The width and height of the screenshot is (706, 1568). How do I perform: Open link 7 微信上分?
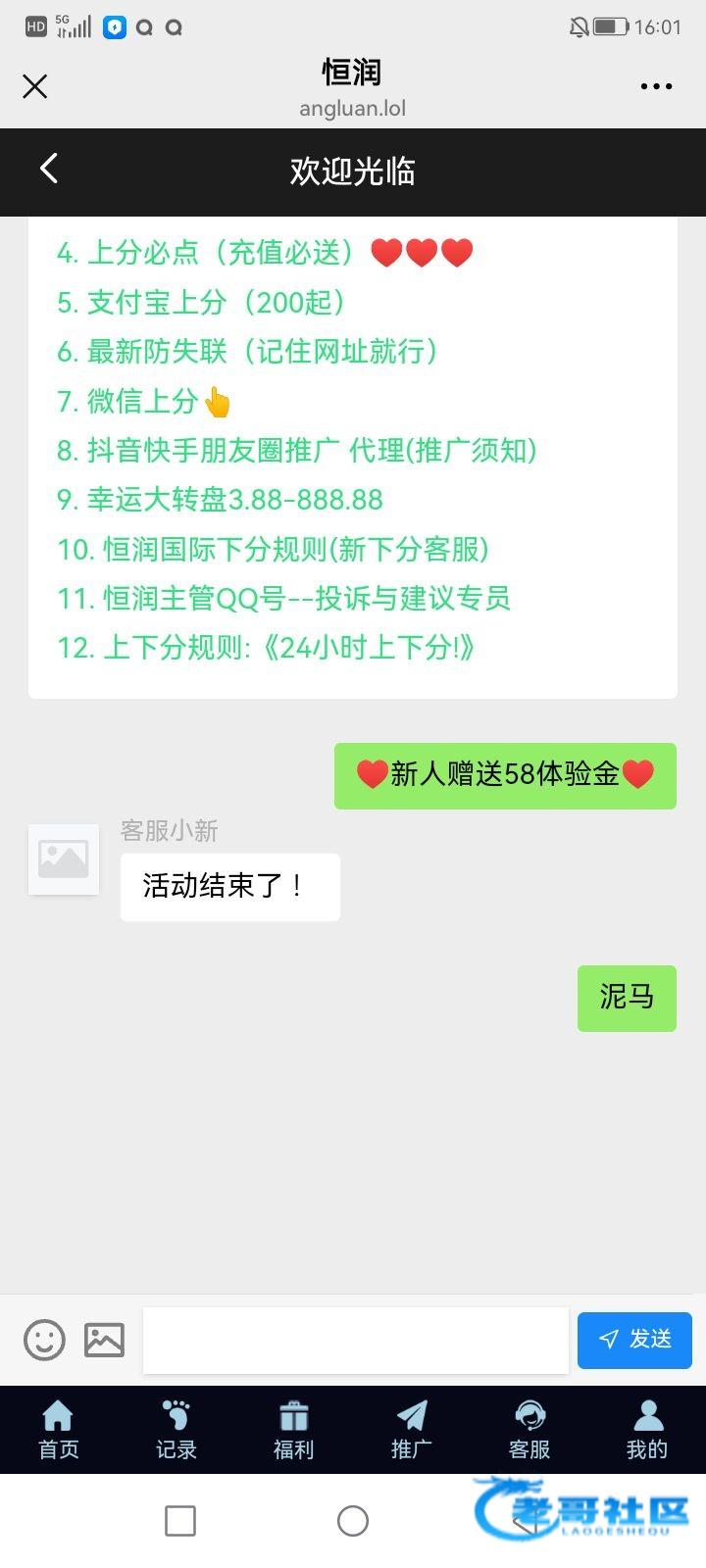pyautogui.click(x=144, y=401)
